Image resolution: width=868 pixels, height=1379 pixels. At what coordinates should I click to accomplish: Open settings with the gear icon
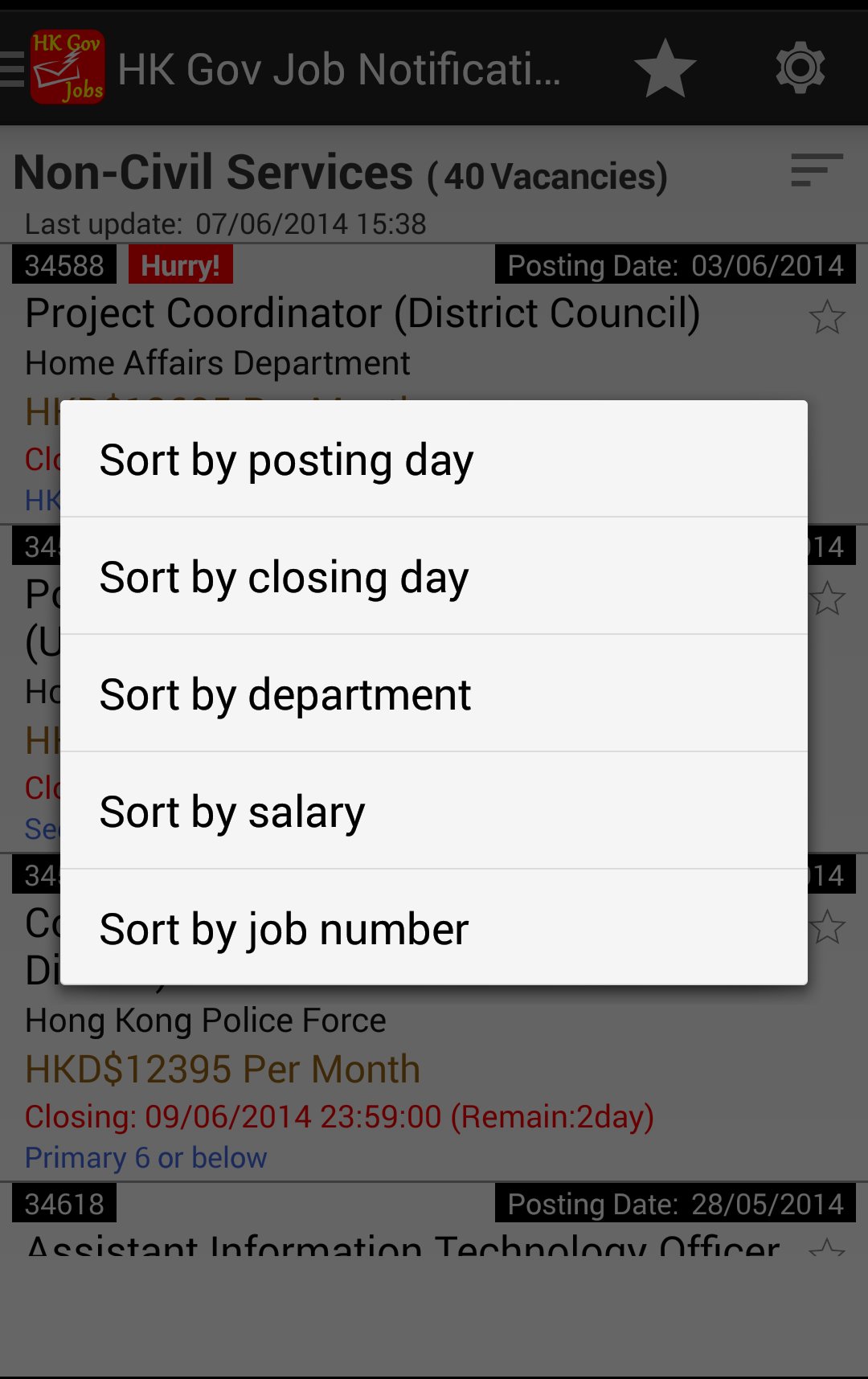(800, 68)
